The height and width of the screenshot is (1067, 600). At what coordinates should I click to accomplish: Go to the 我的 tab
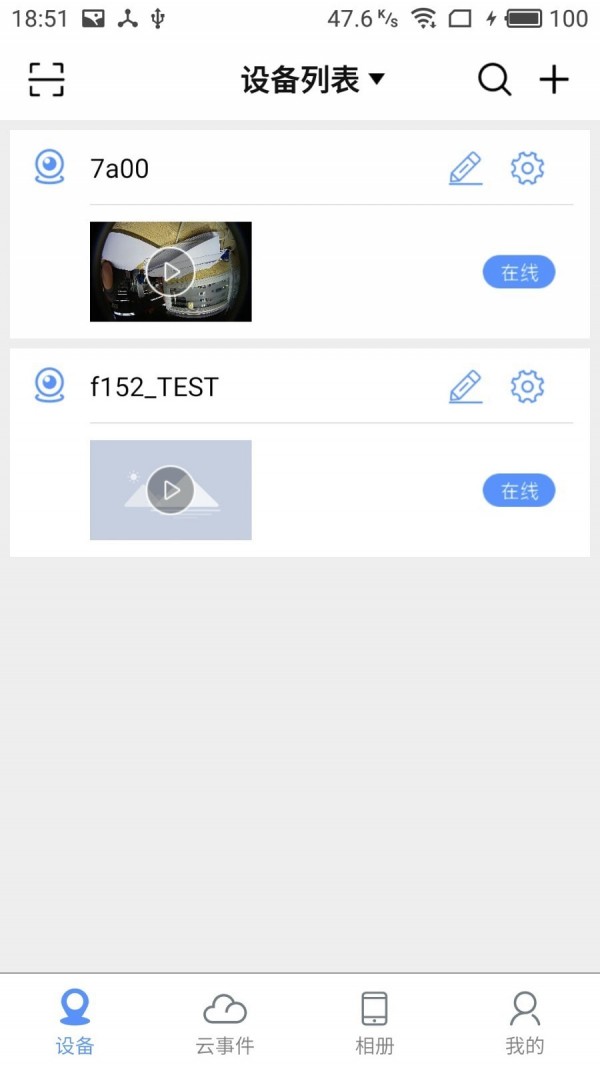[x=525, y=1022]
